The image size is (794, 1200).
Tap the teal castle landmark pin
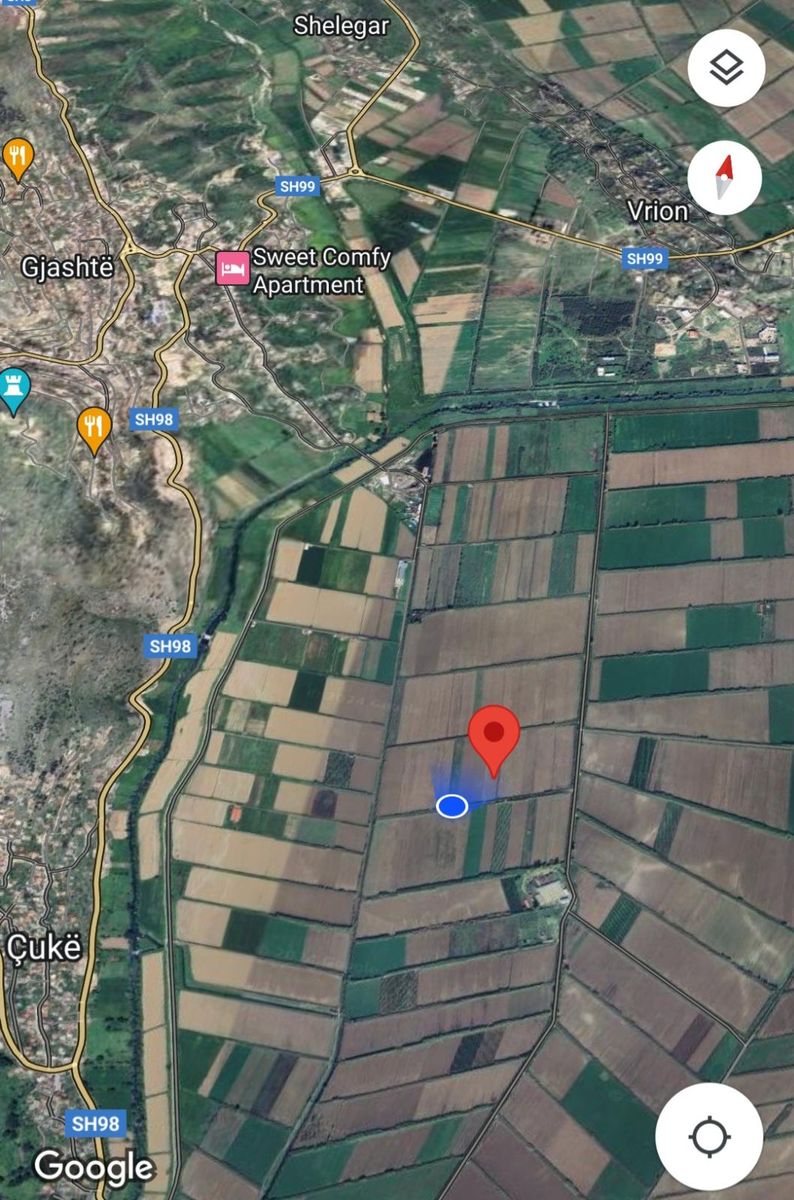point(14,388)
